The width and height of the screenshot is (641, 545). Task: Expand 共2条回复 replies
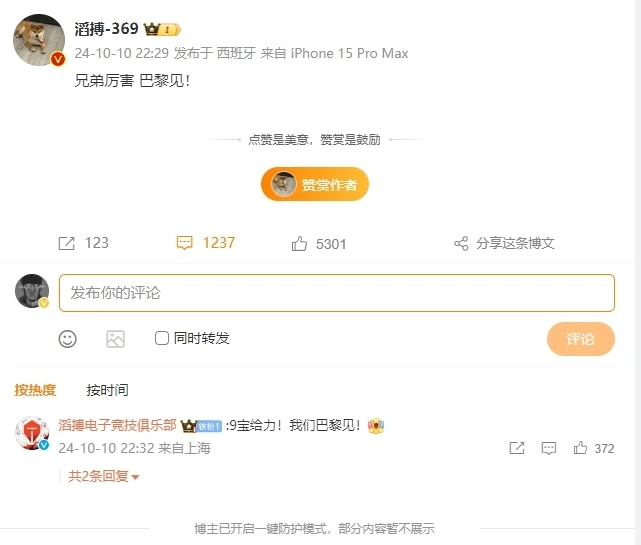tap(103, 477)
